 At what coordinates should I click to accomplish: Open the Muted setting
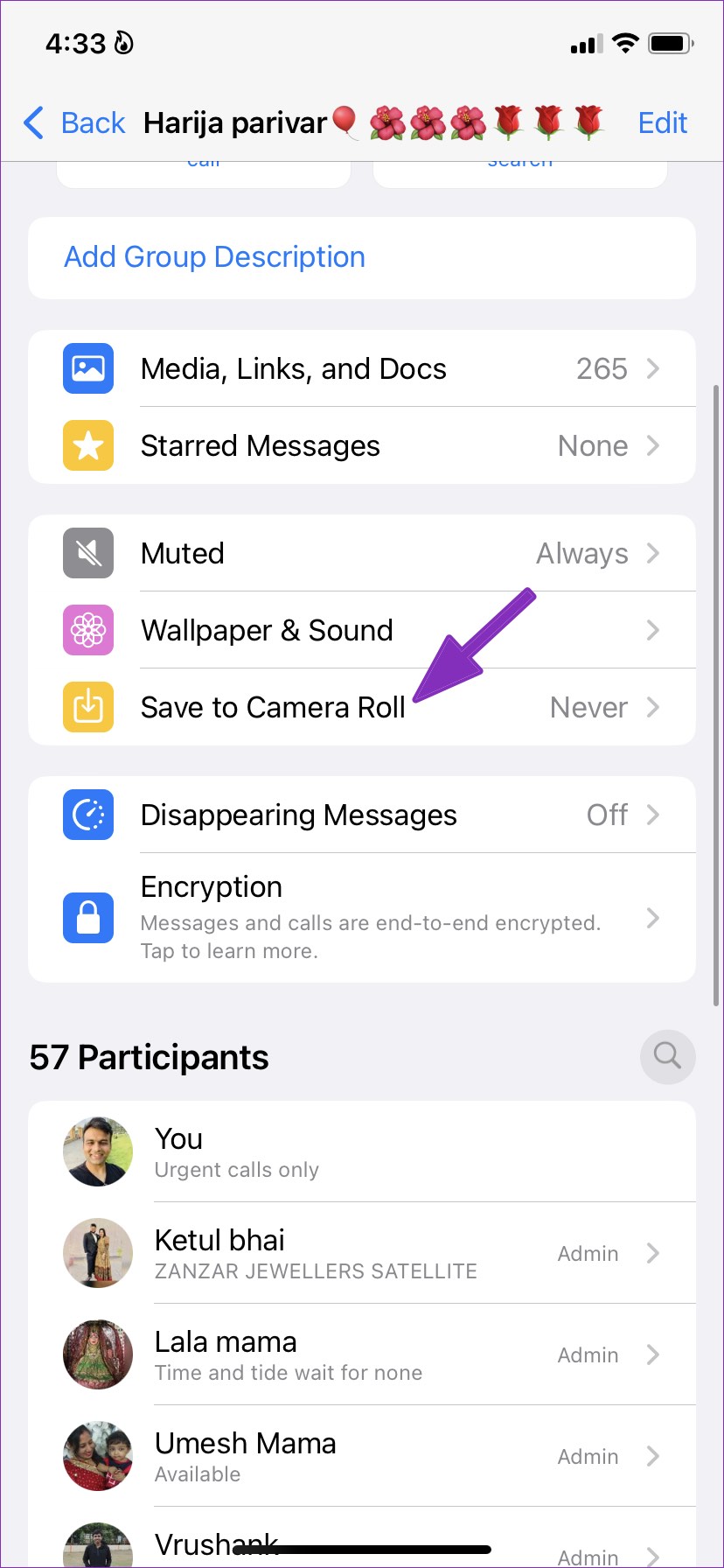tap(362, 553)
